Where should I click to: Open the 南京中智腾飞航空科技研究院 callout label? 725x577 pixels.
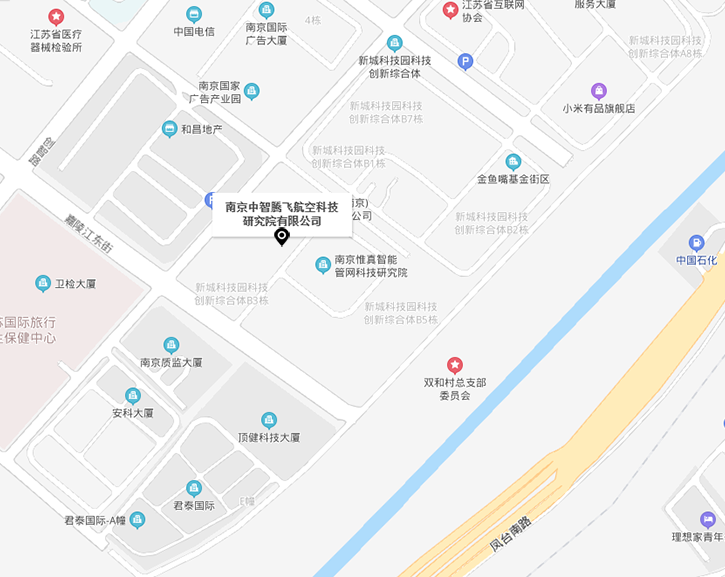tap(281, 213)
